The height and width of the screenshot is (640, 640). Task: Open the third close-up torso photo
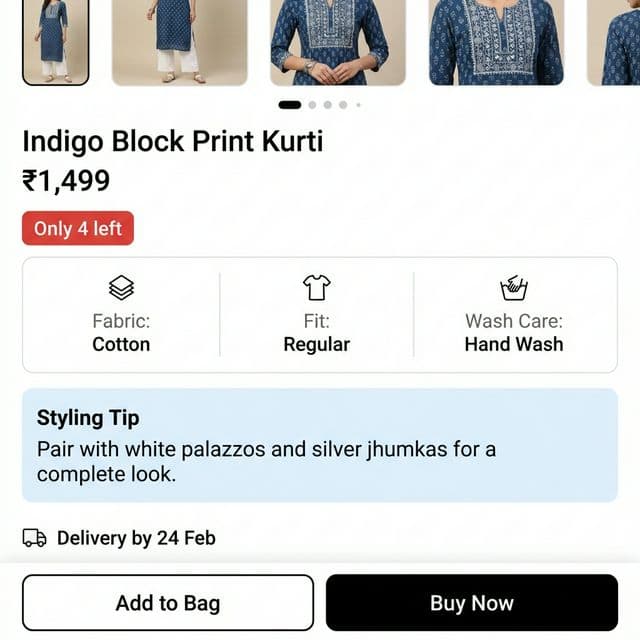338,42
